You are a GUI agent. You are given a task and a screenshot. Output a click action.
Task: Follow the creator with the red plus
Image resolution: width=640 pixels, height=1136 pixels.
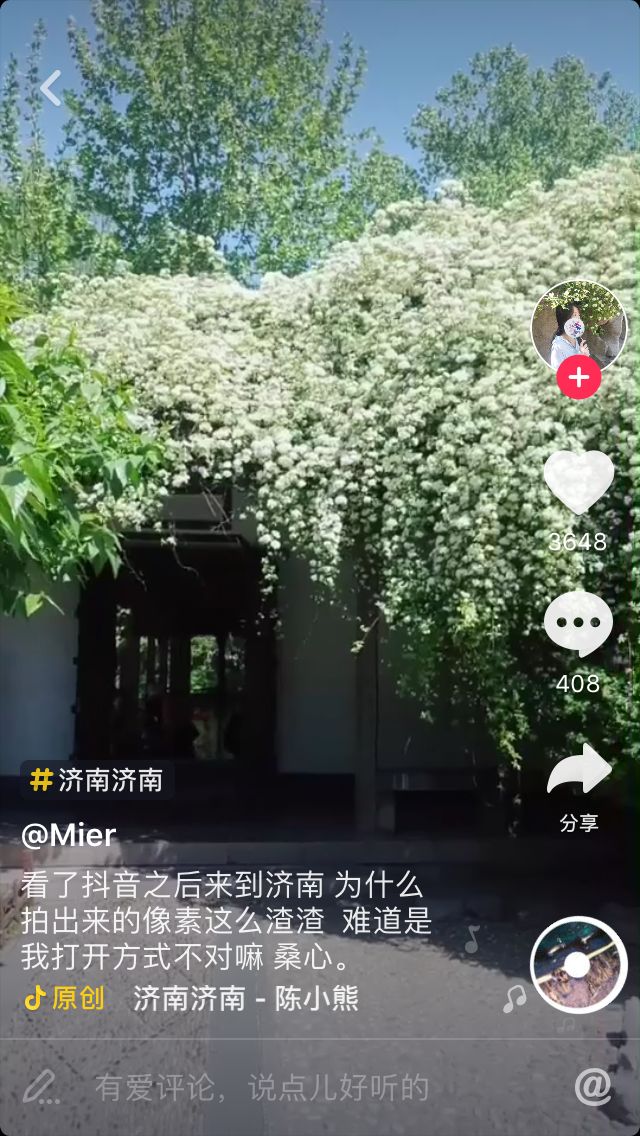tap(579, 378)
